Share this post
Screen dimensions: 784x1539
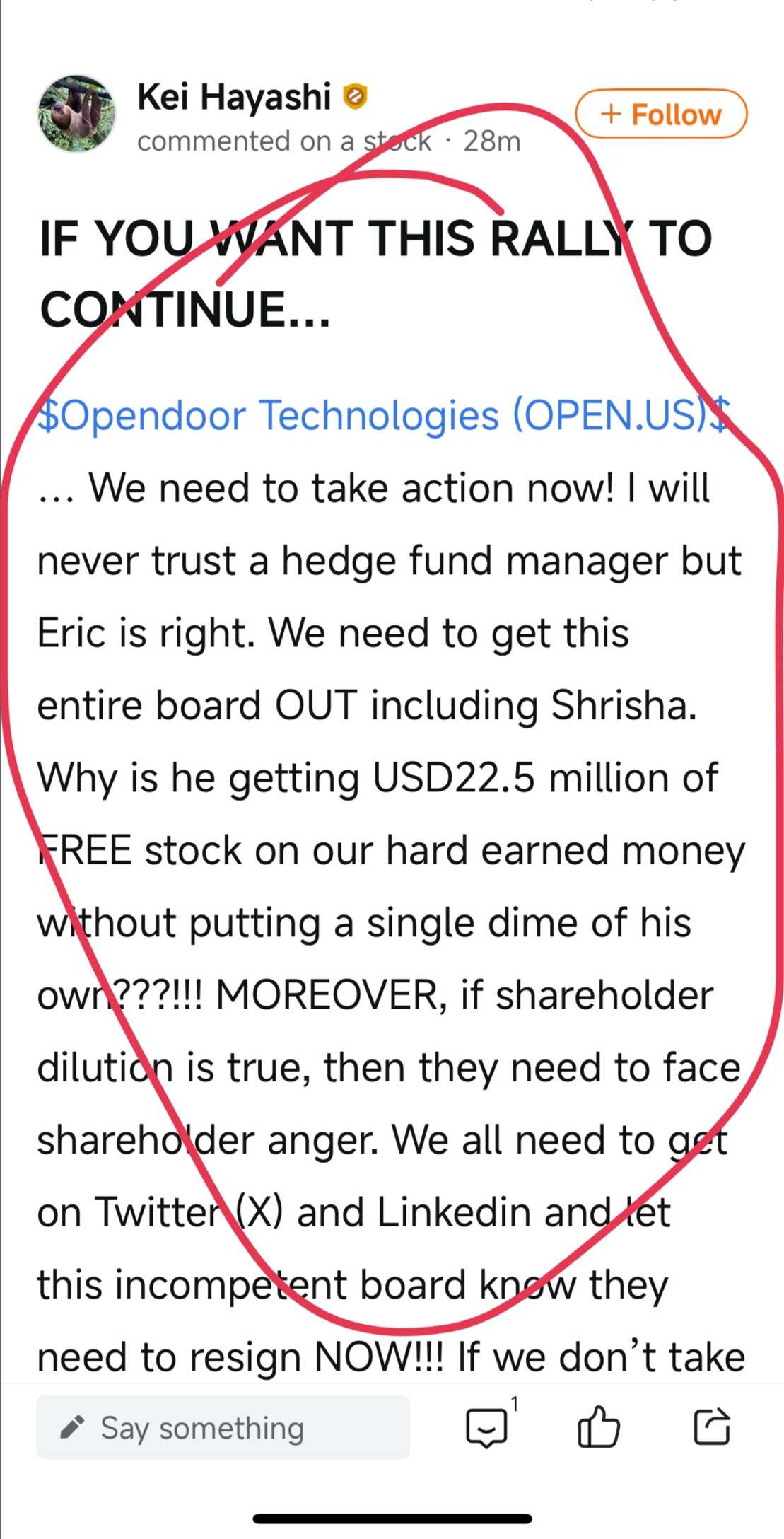tap(710, 1426)
